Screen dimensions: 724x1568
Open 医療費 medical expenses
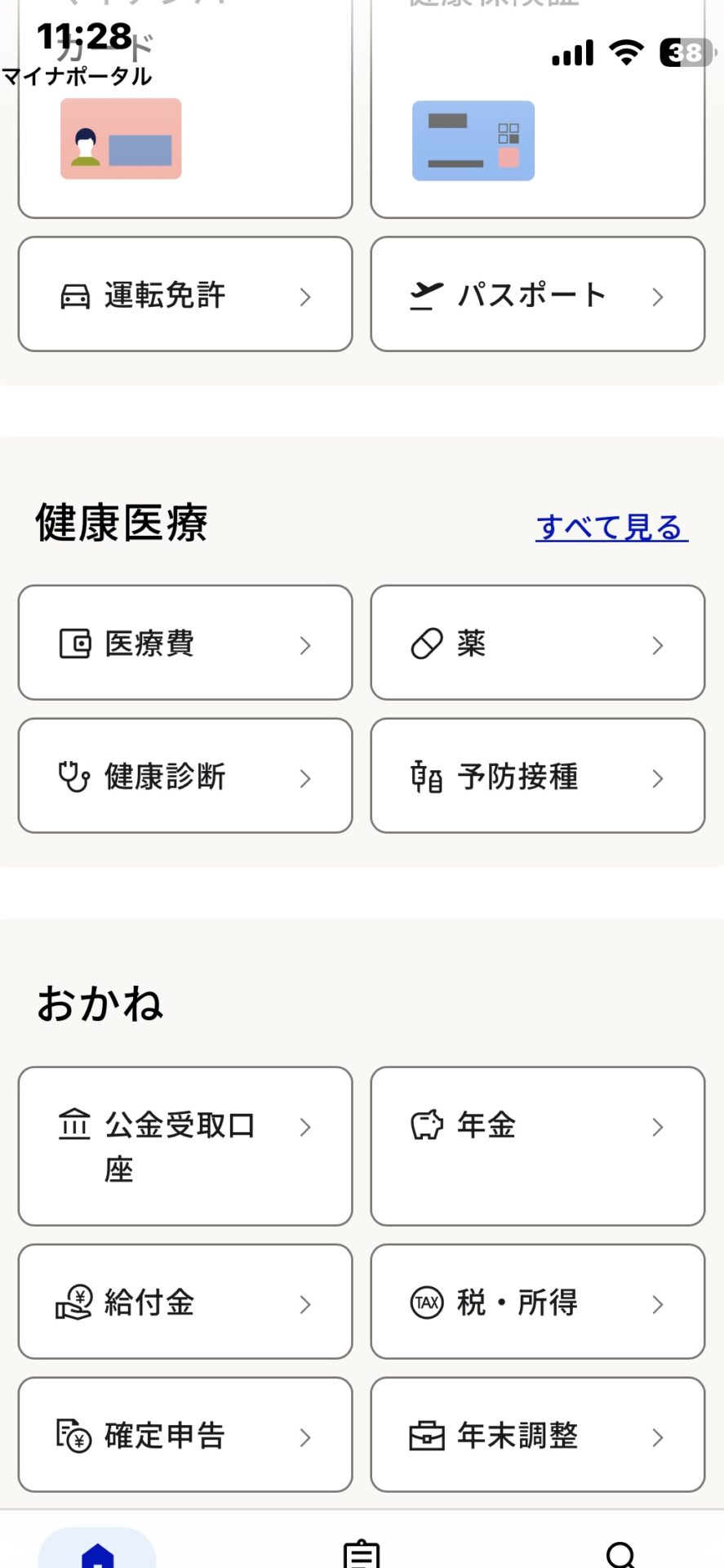[185, 643]
